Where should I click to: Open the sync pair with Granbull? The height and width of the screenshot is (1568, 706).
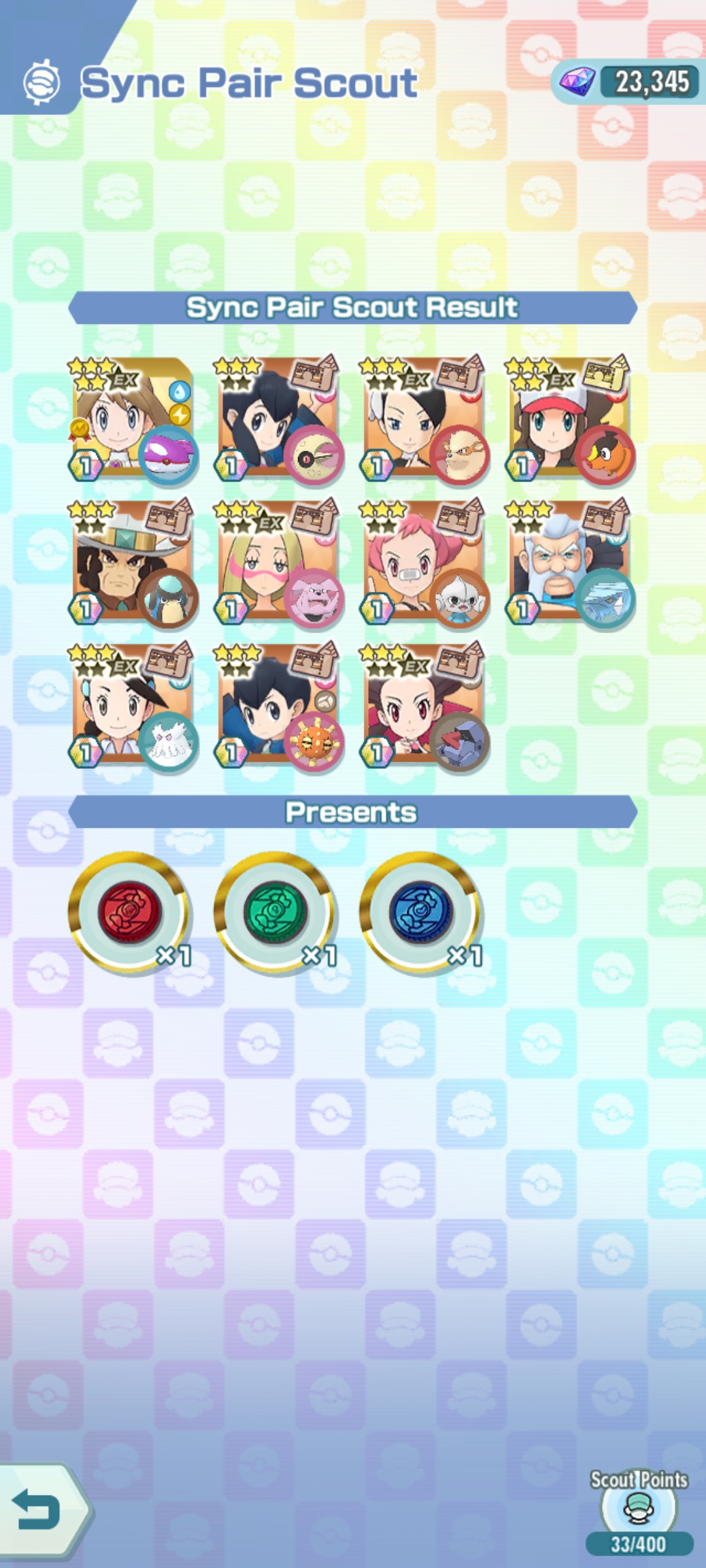(x=278, y=563)
